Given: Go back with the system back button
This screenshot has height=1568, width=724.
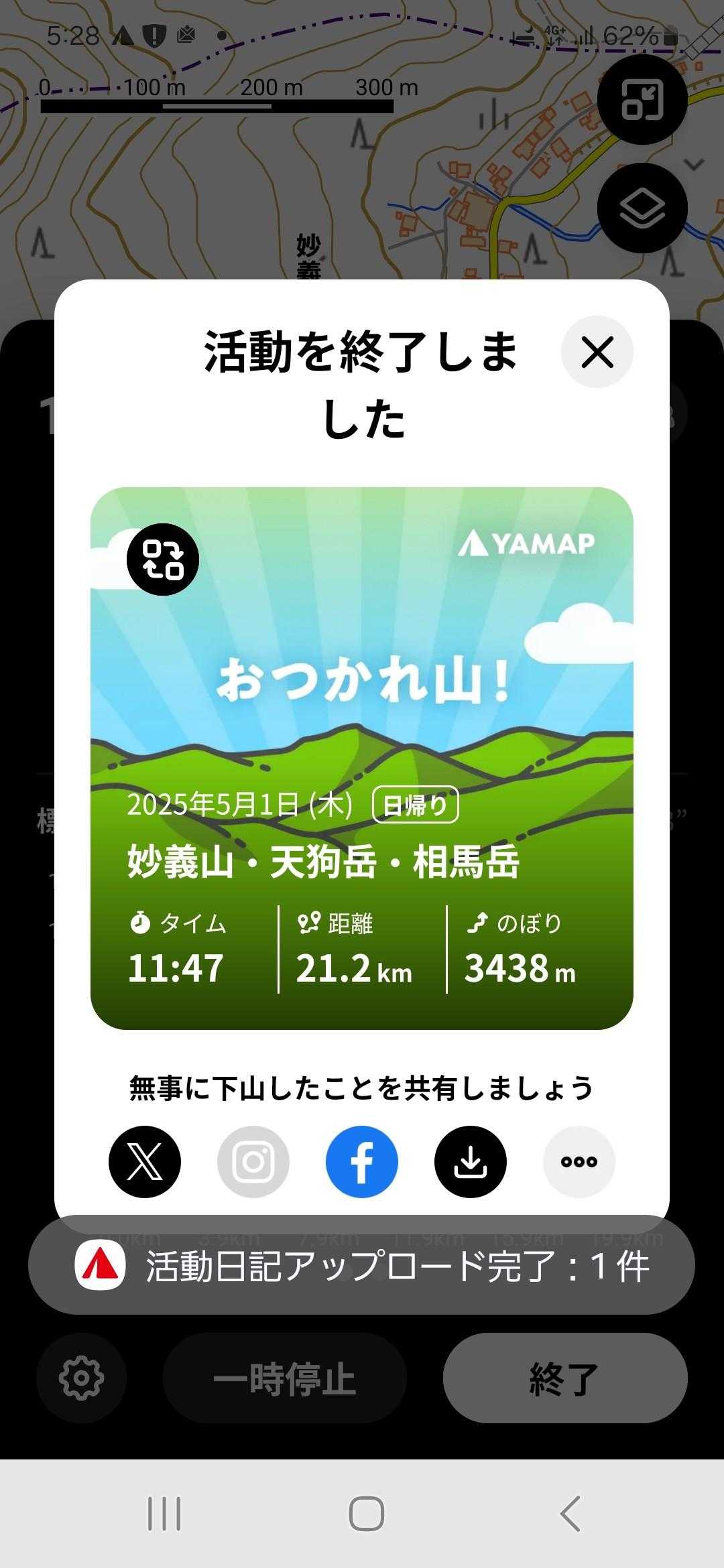Looking at the screenshot, I should pyautogui.click(x=570, y=1513).
